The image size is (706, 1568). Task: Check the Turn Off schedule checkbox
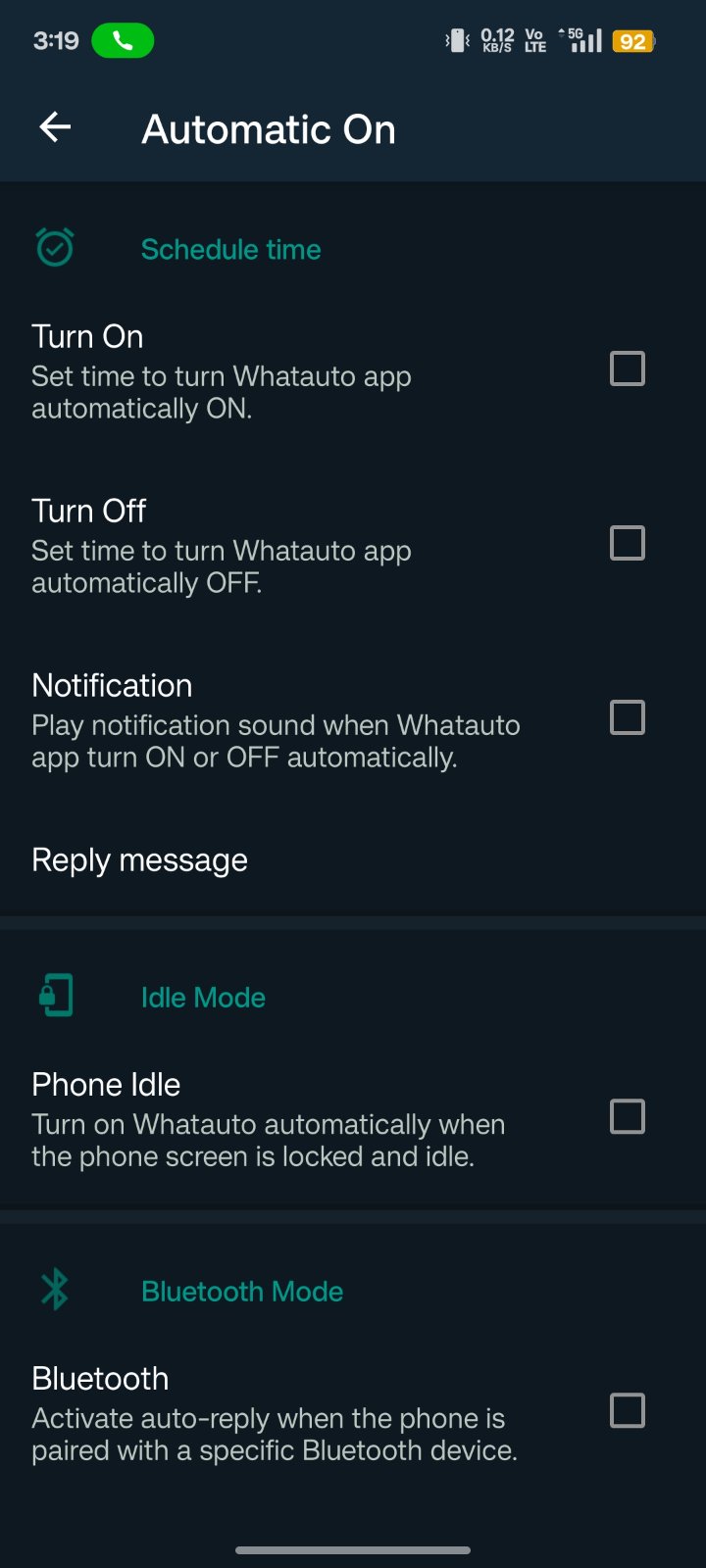[x=628, y=544]
